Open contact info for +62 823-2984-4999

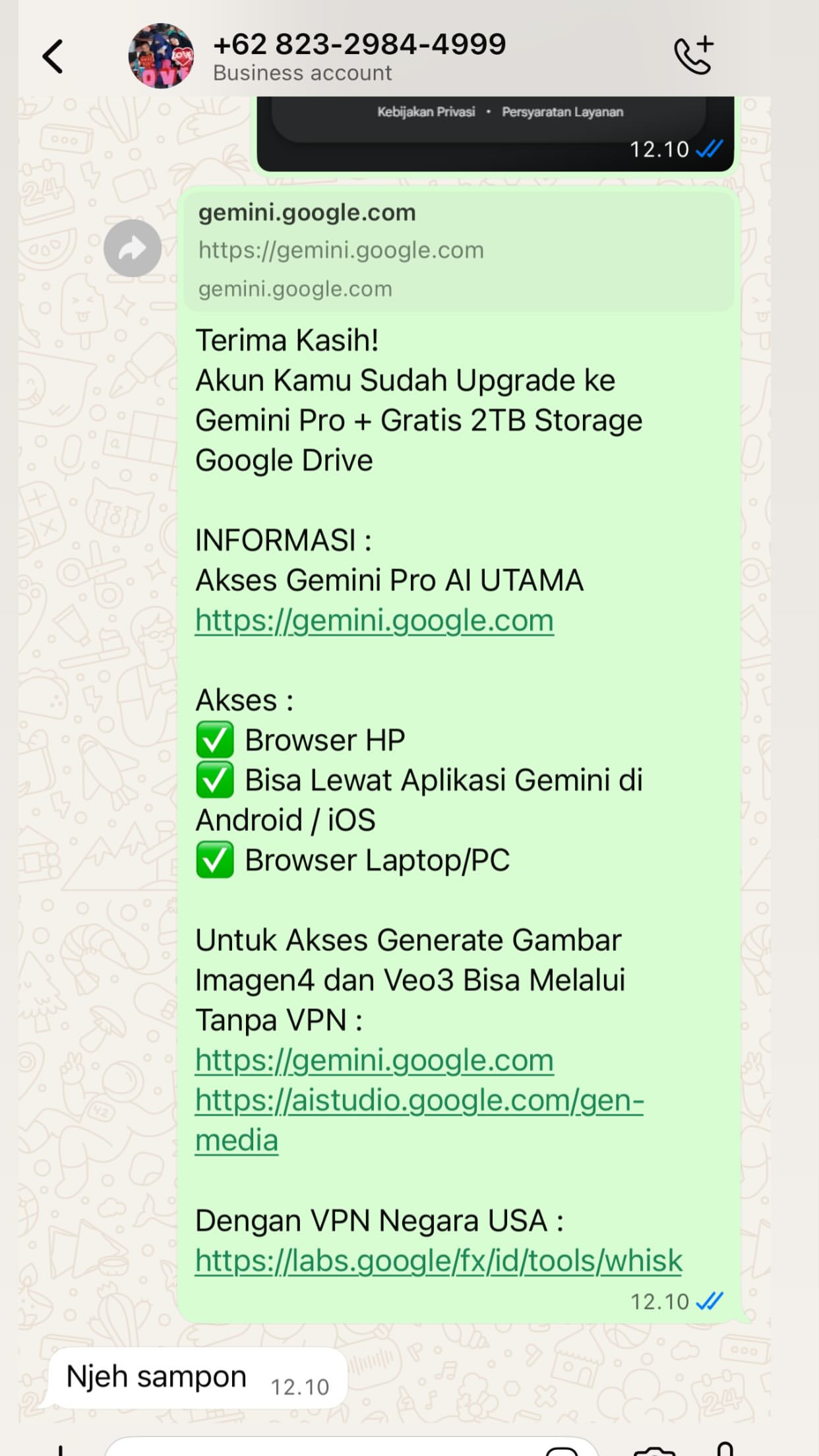(x=359, y=56)
